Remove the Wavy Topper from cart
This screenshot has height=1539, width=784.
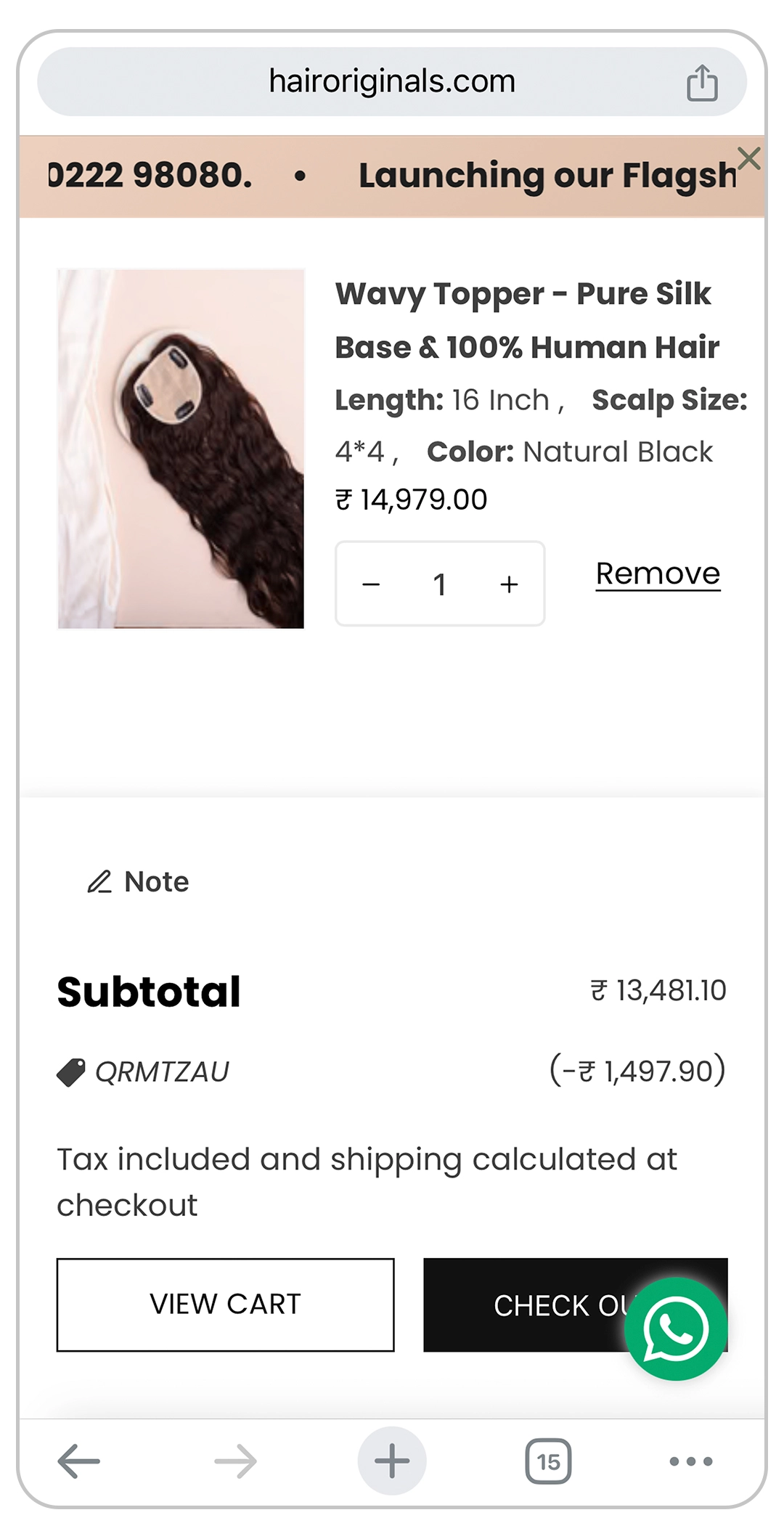point(657,573)
